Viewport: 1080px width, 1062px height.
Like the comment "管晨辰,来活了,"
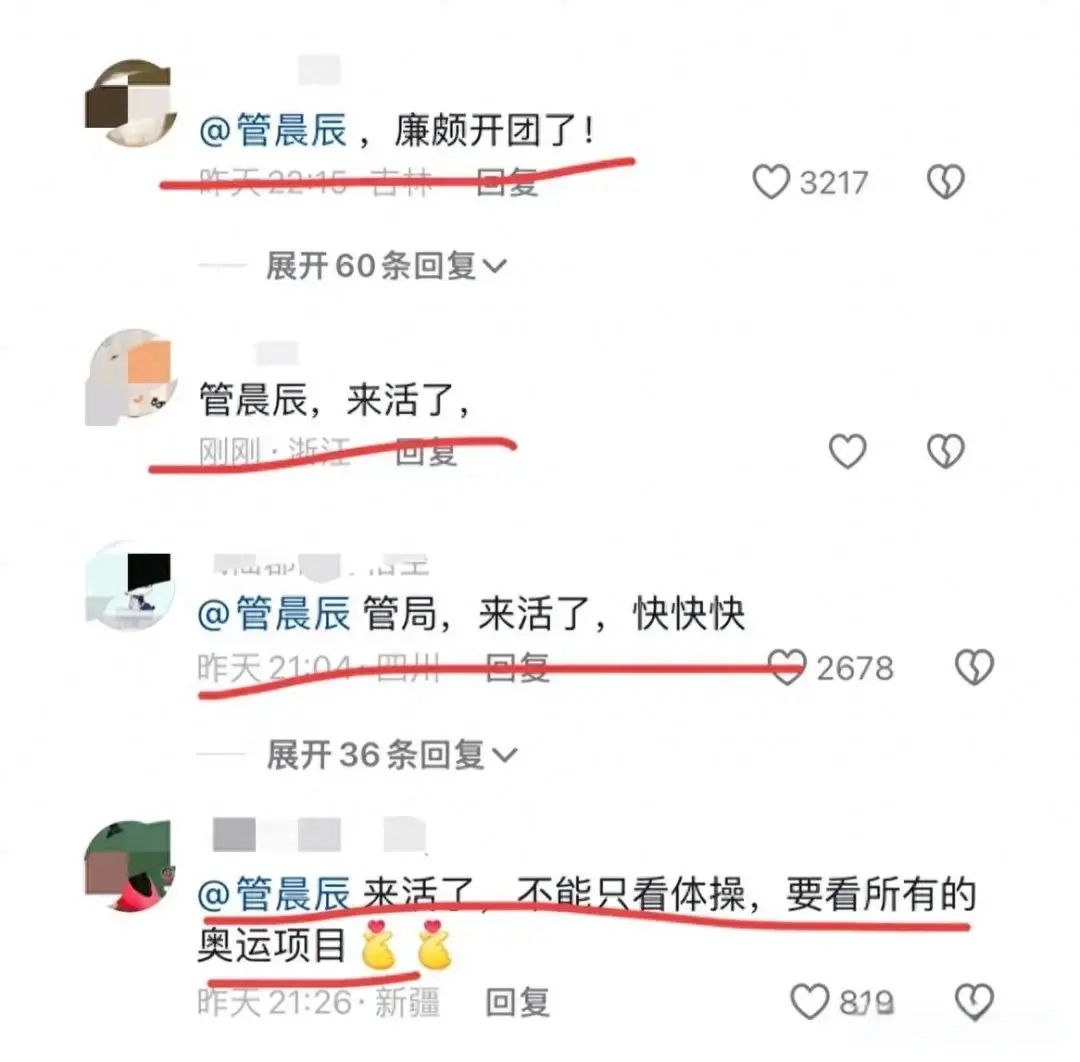(848, 452)
